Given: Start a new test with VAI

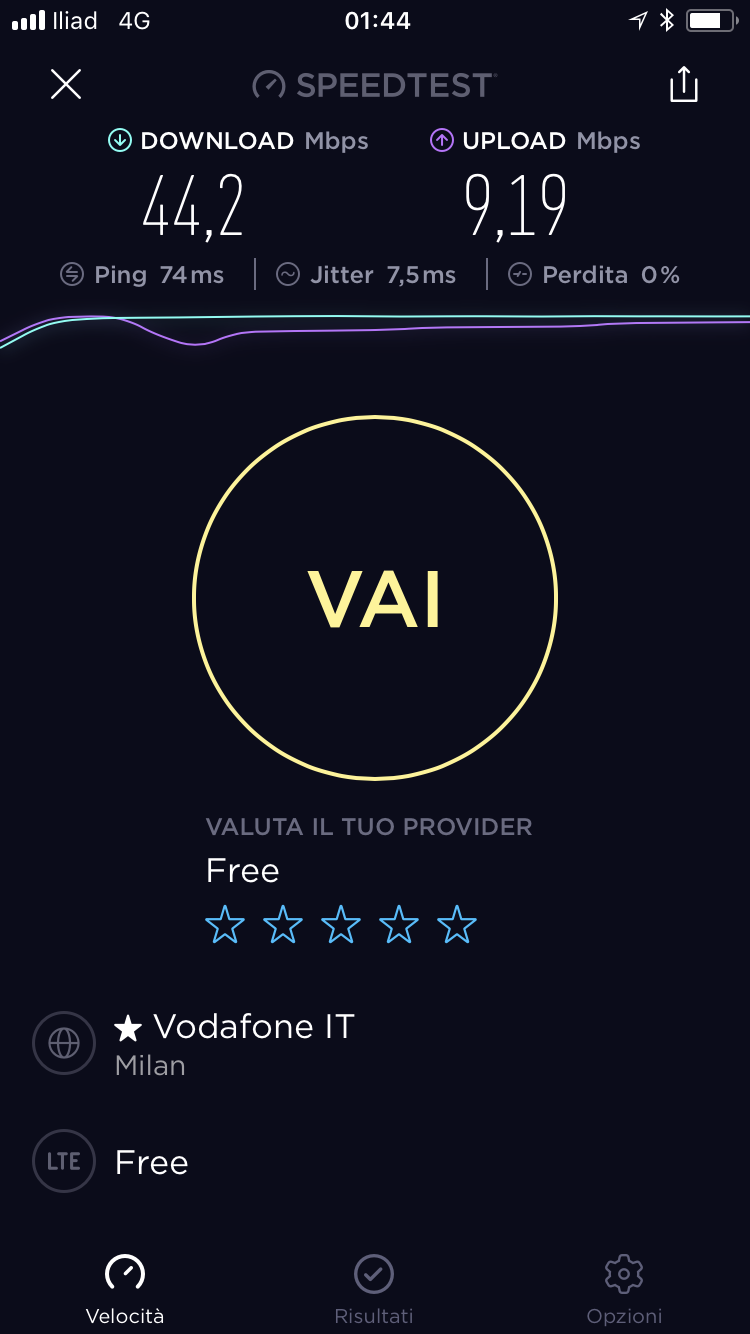Looking at the screenshot, I should pos(375,599).
